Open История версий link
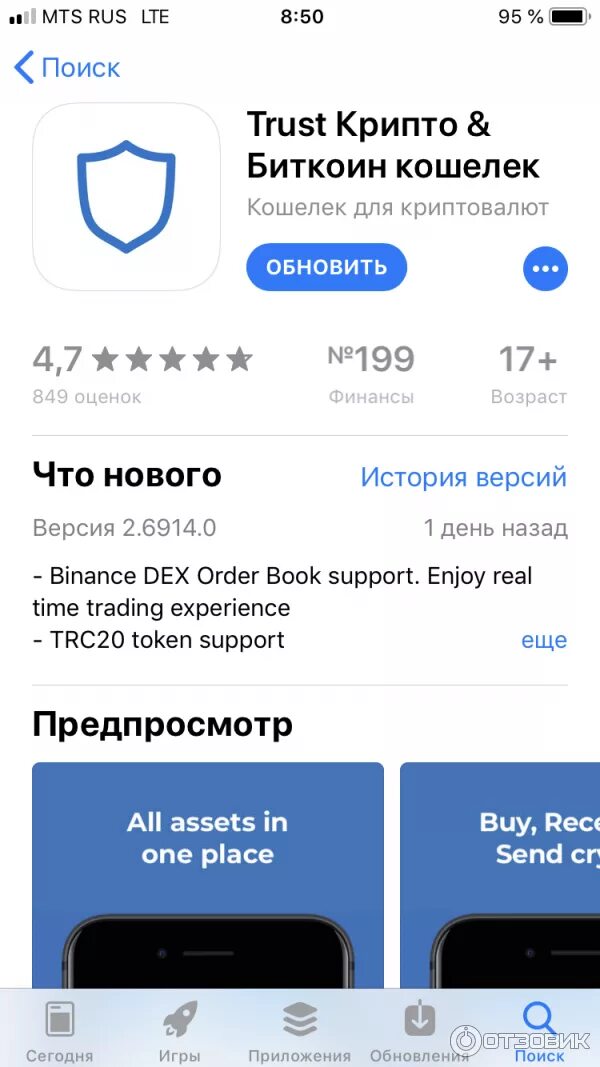The height and width of the screenshot is (1067, 600). pos(463,477)
